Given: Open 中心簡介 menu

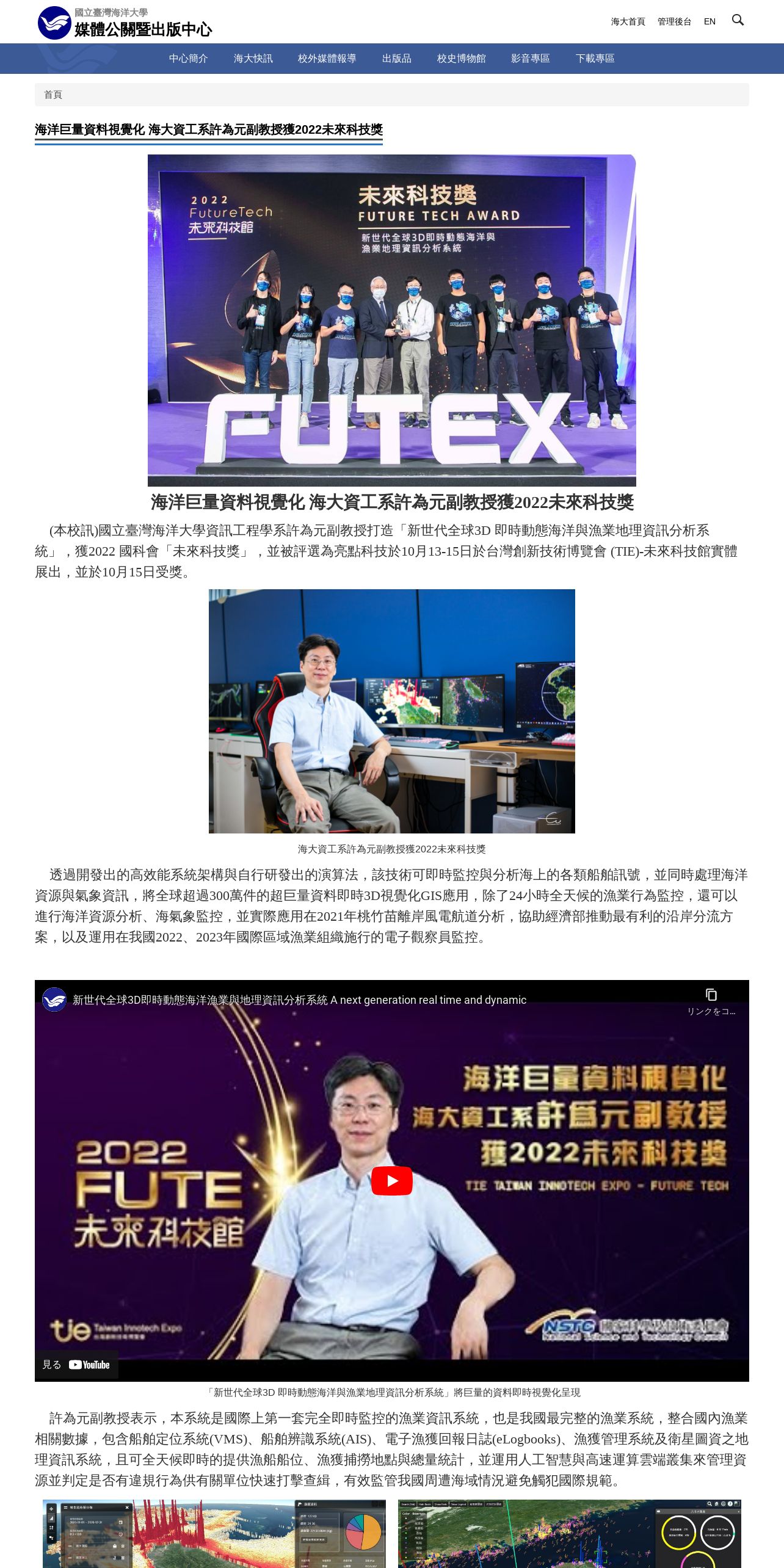Looking at the screenshot, I should pyautogui.click(x=188, y=59).
